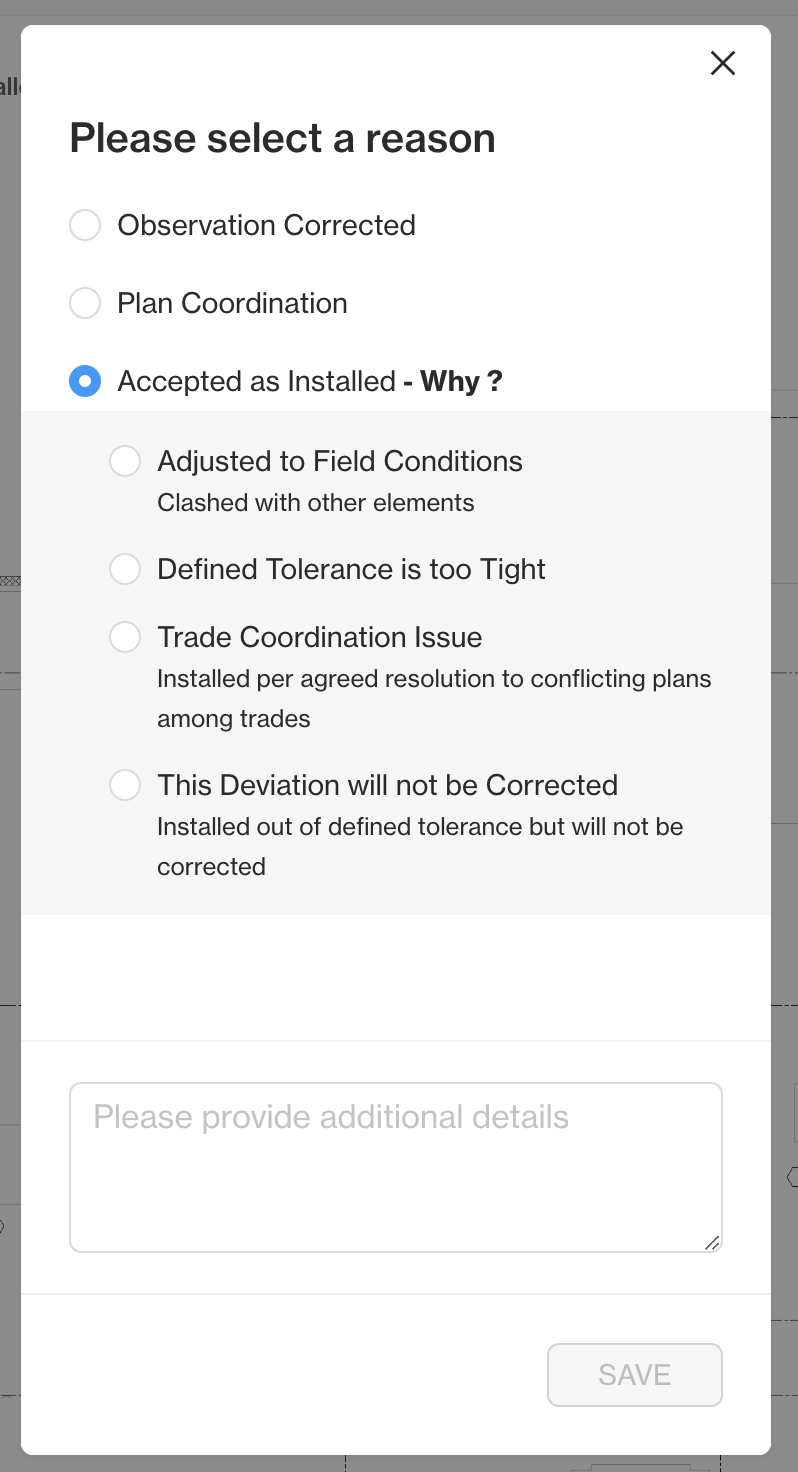Select Trade Coordination Issue
Image resolution: width=798 pixels, height=1472 pixels.
point(125,637)
